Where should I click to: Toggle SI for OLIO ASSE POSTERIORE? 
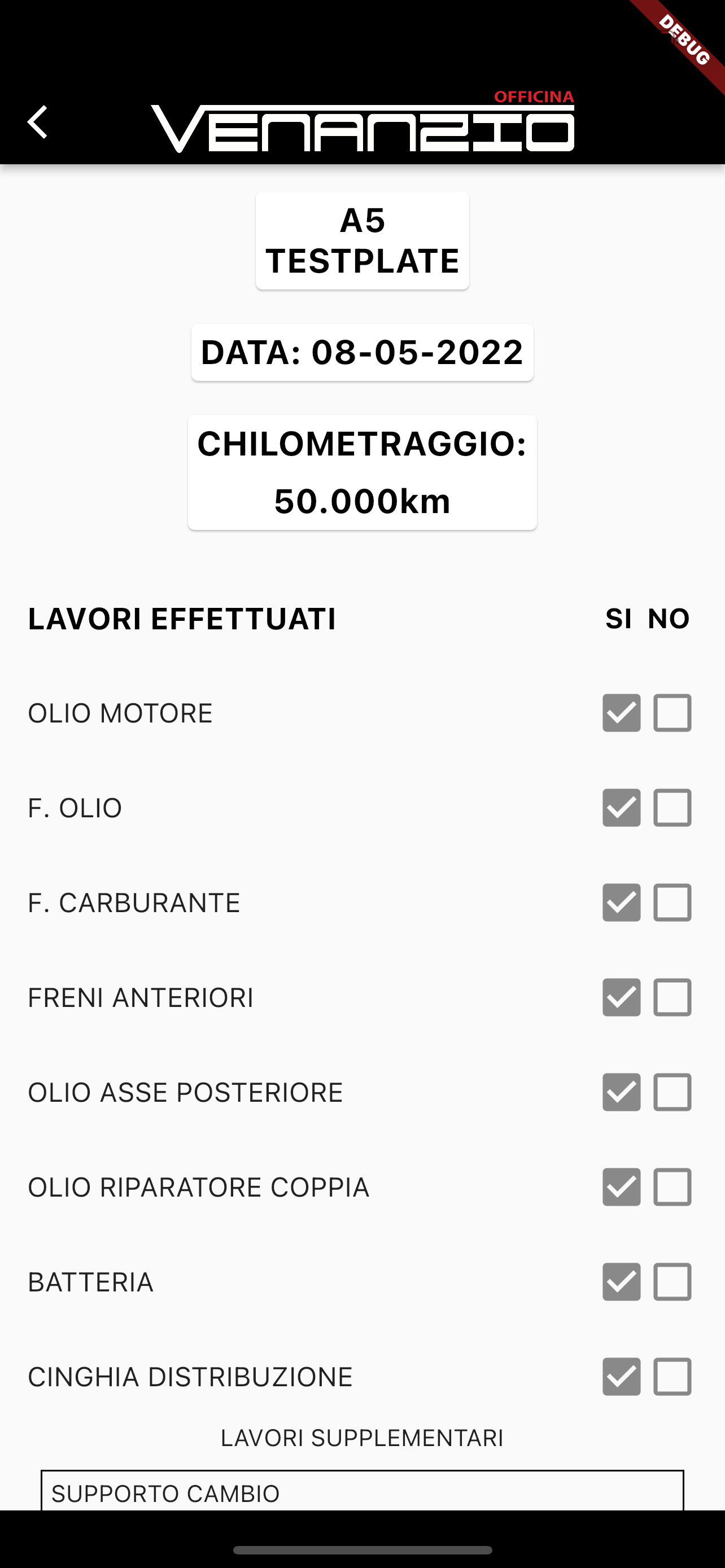[622, 1092]
